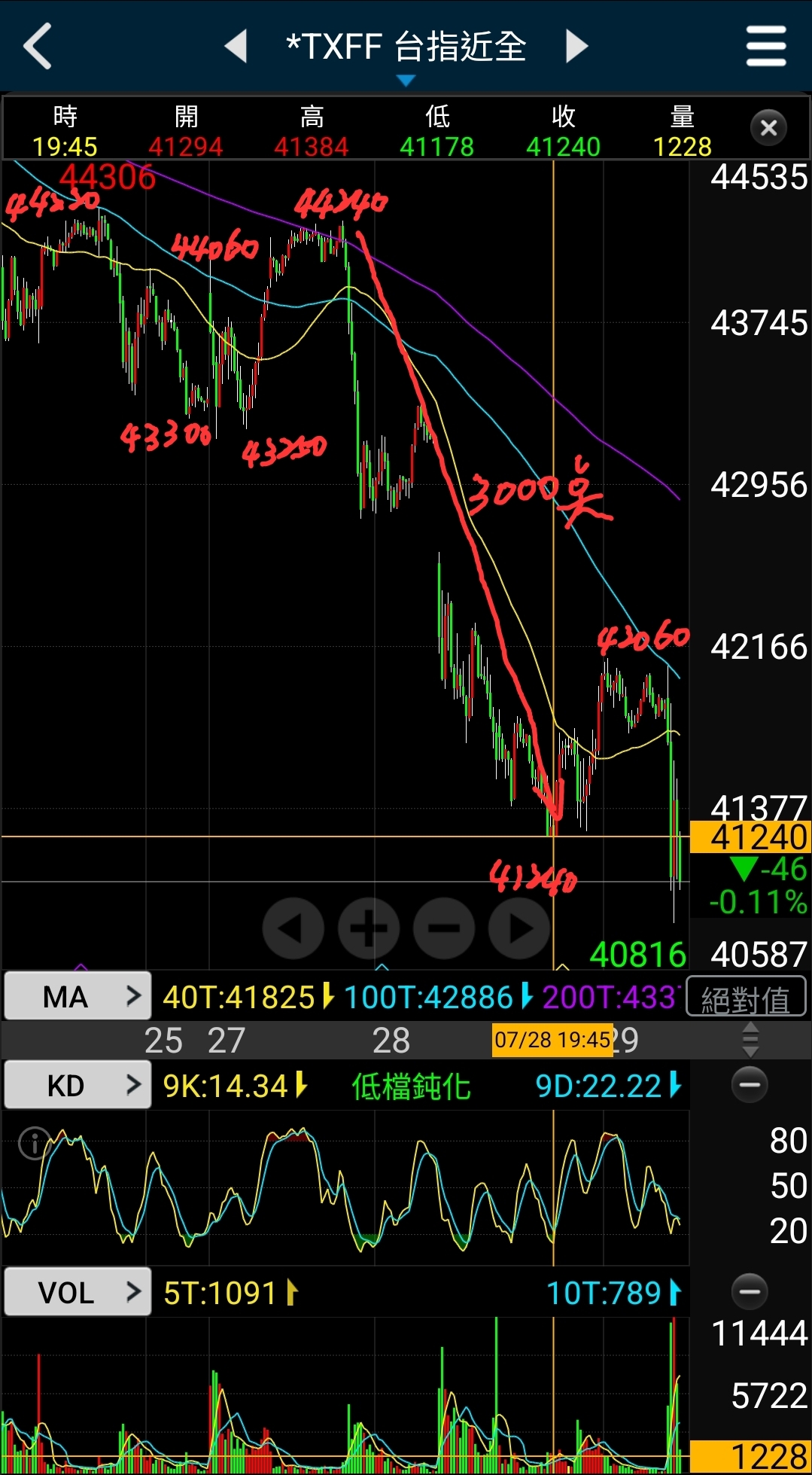Toggle the 絕對值 button
Viewport: 812px width, 1475px height.
click(x=746, y=998)
